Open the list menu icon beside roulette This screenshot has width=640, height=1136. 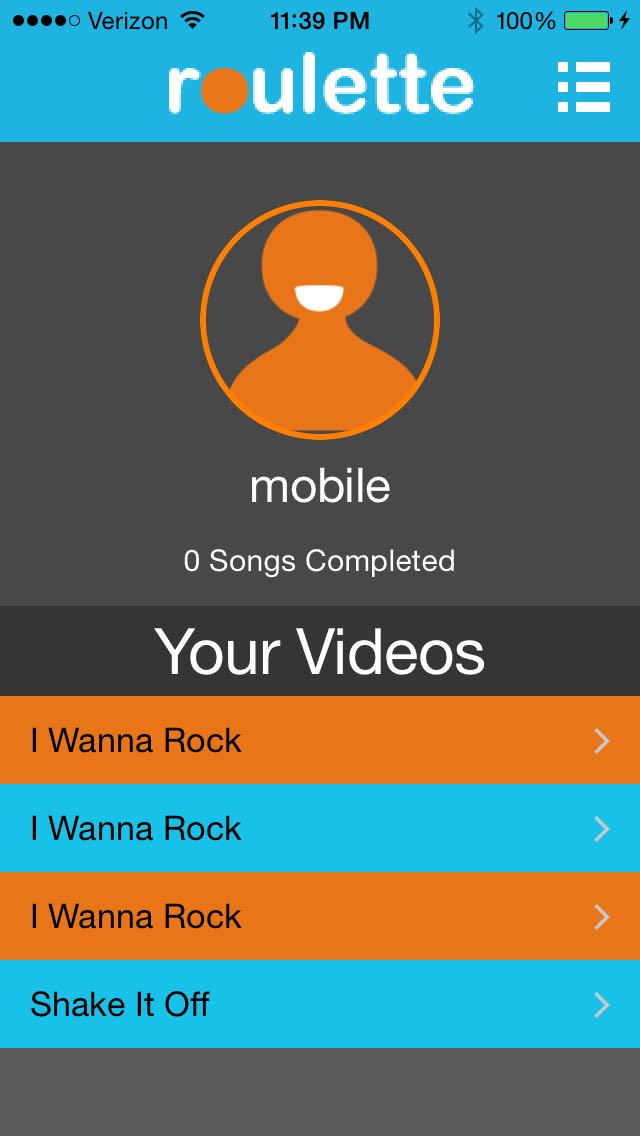[583, 87]
